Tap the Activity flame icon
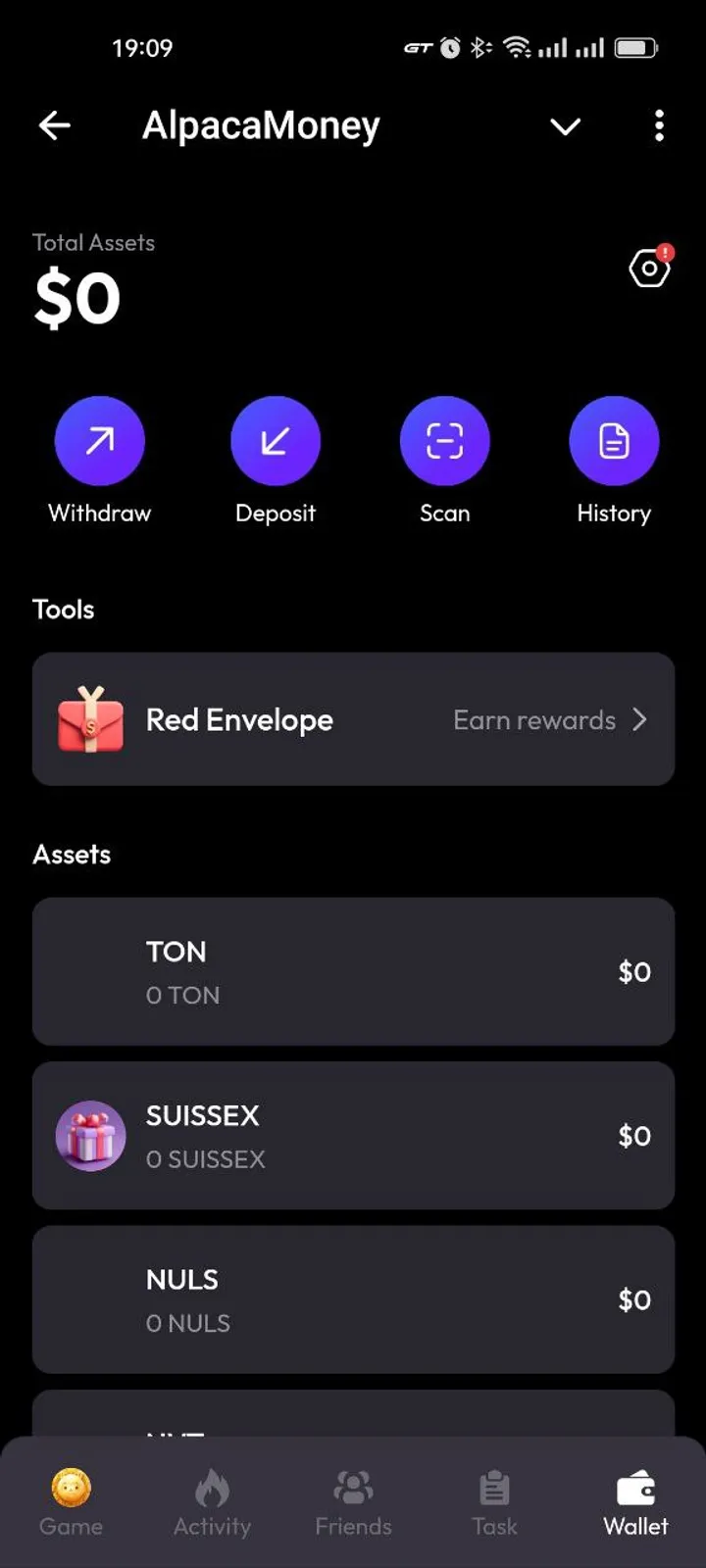706x1568 pixels. 213,1487
